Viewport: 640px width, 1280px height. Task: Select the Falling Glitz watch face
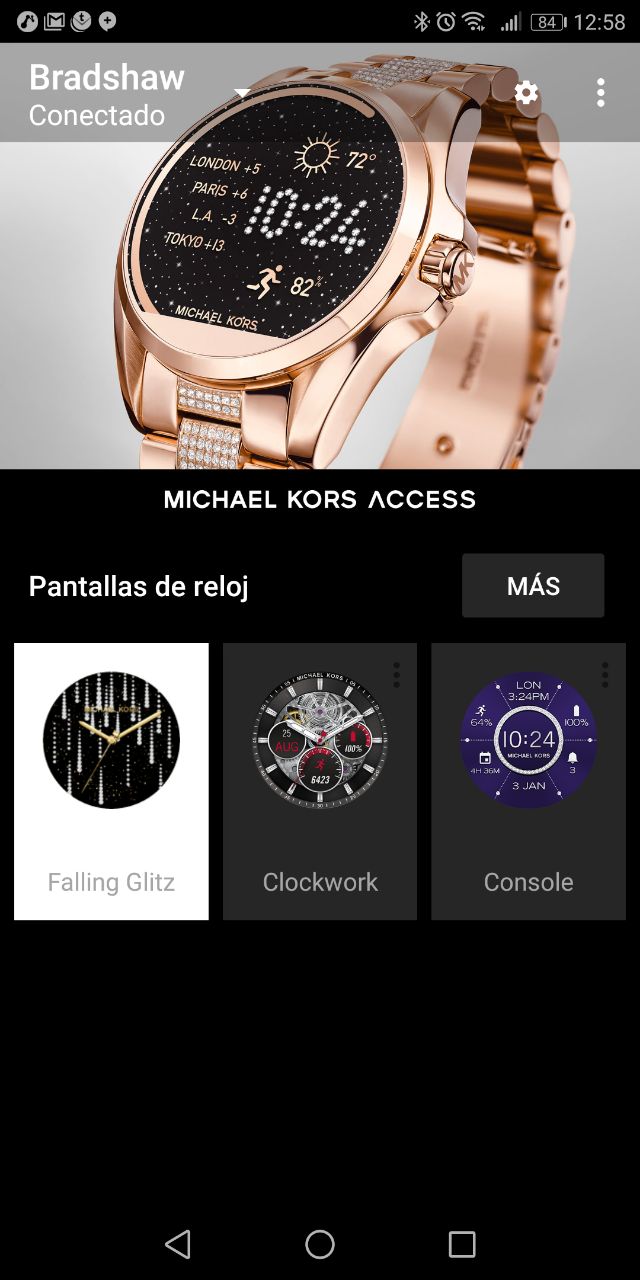point(111,781)
